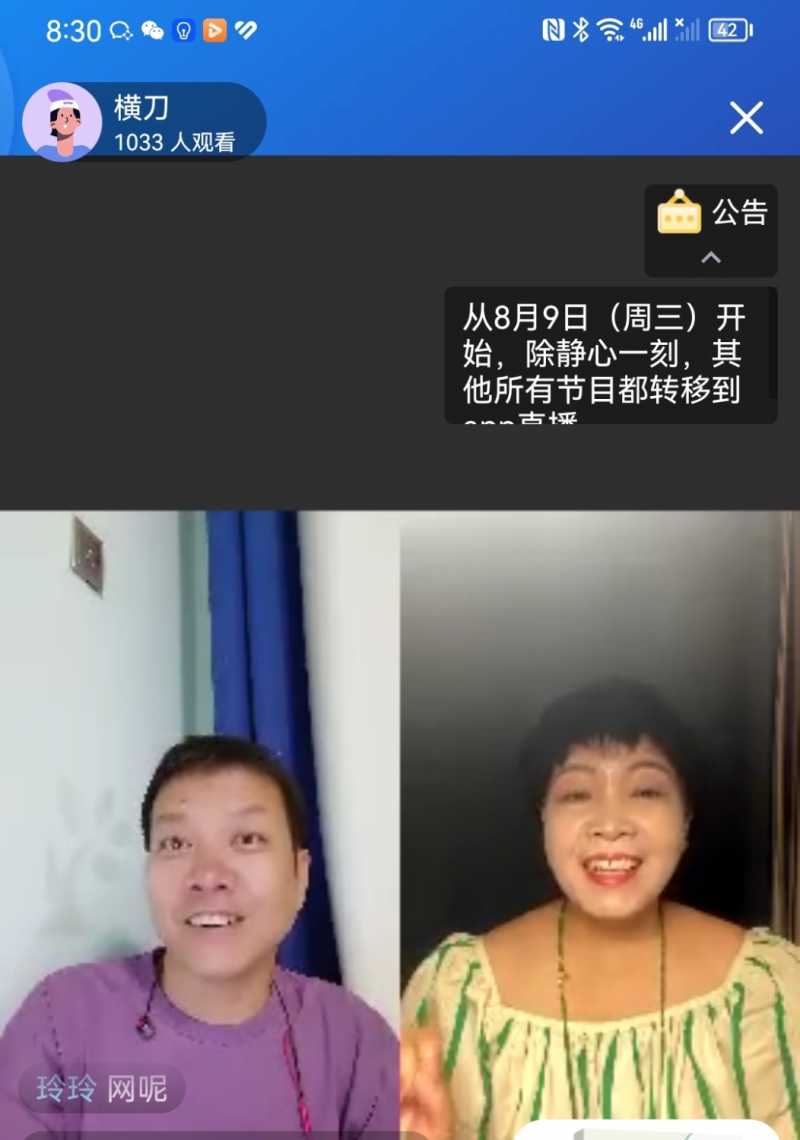Tap the signal strength bars indicator
The width and height of the screenshot is (800, 1140).
pos(655,30)
